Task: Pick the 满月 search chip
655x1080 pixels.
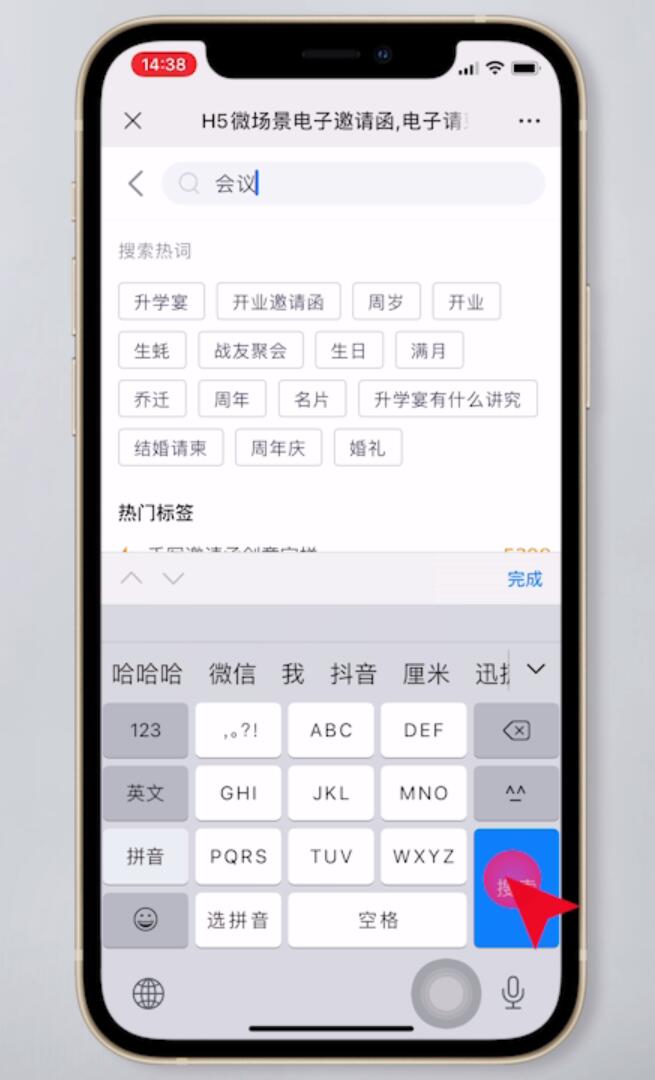Action: point(429,351)
